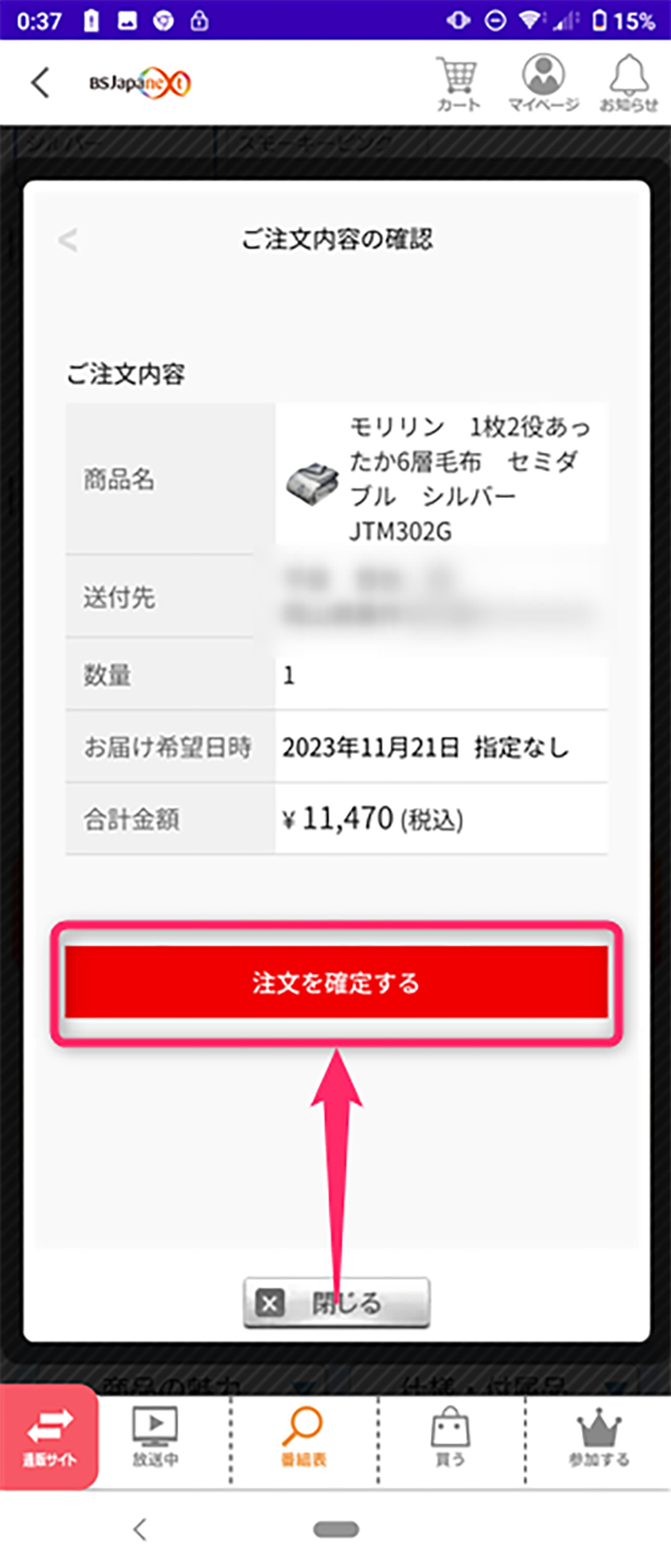Viewport: 671px width, 1568px height.
Task: Switch to the 参加する tab
Action: 599,1438
